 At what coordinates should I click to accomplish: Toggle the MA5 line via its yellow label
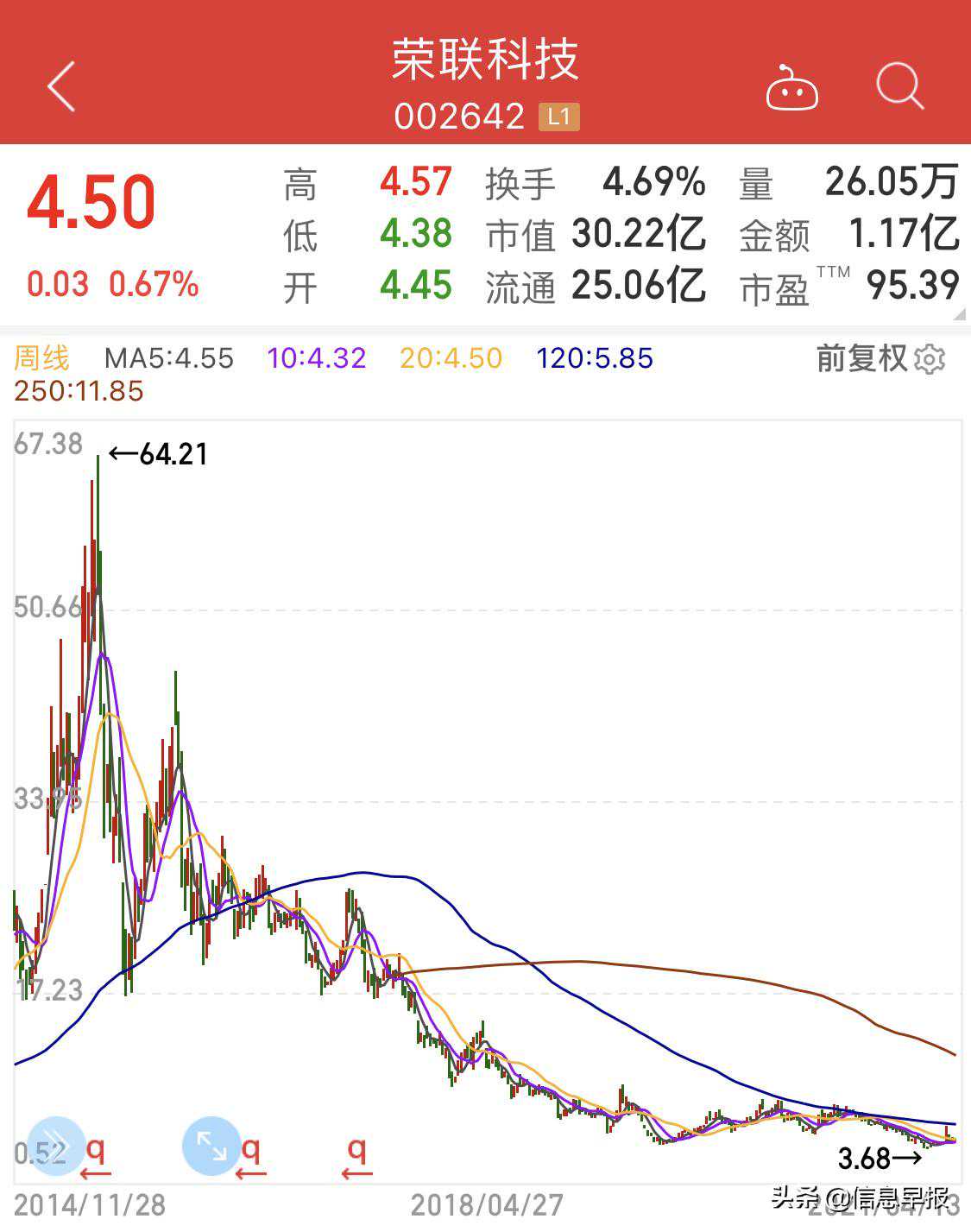[x=168, y=357]
